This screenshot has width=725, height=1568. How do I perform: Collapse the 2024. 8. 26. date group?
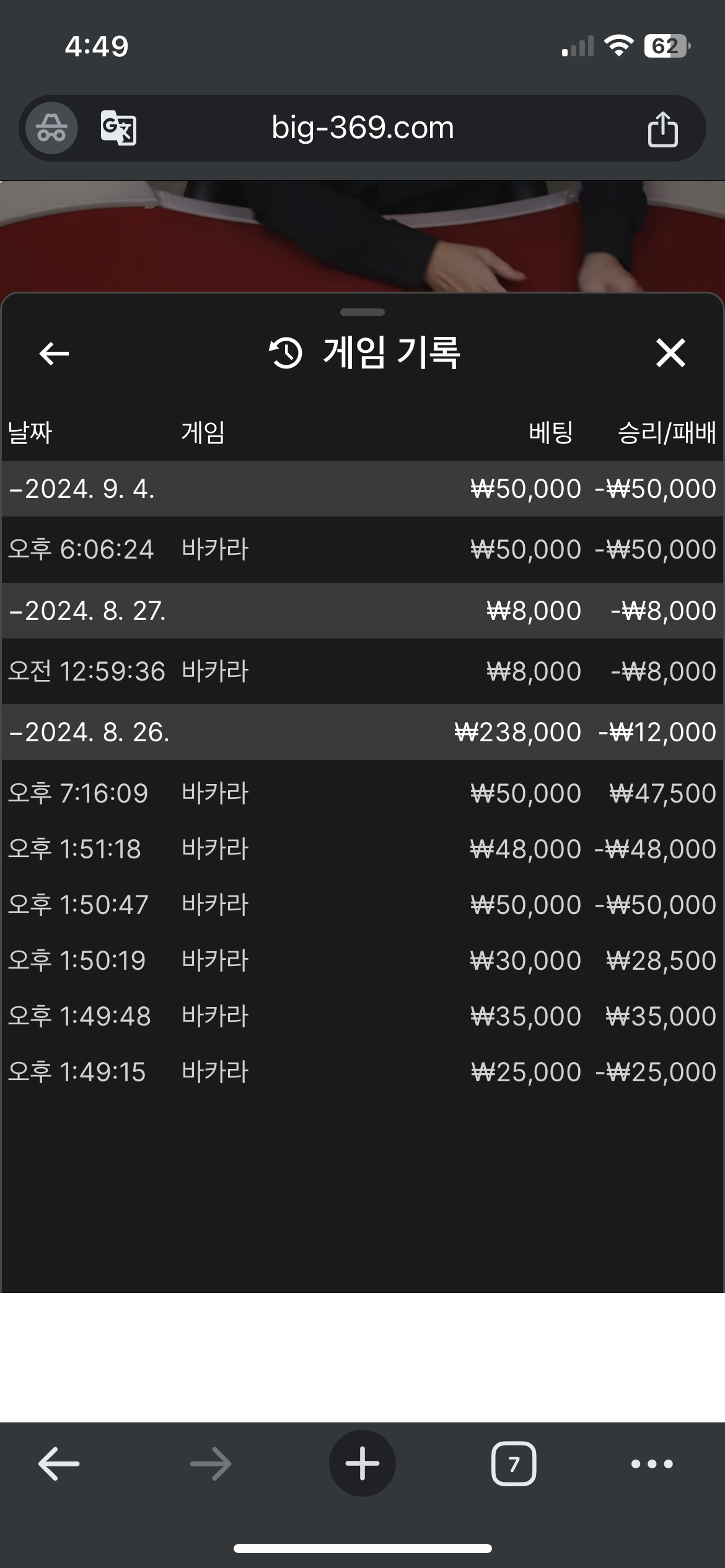pyautogui.click(x=362, y=732)
